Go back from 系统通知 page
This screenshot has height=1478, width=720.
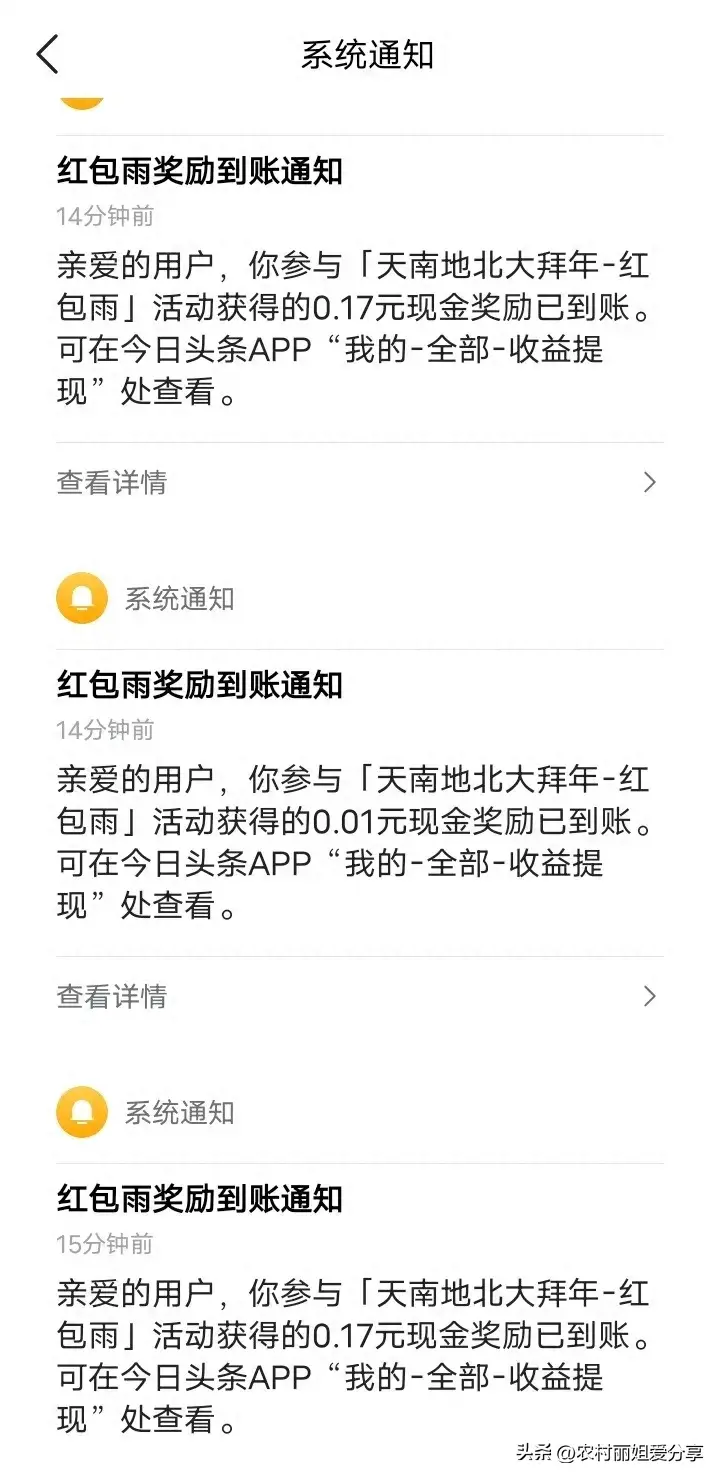pyautogui.click(x=47, y=54)
